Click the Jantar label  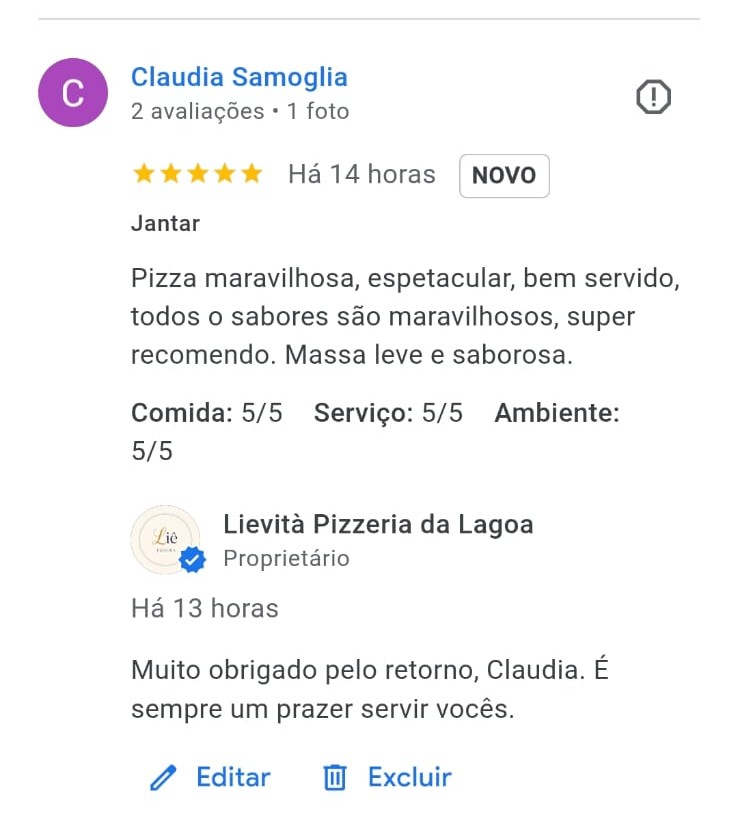(164, 224)
